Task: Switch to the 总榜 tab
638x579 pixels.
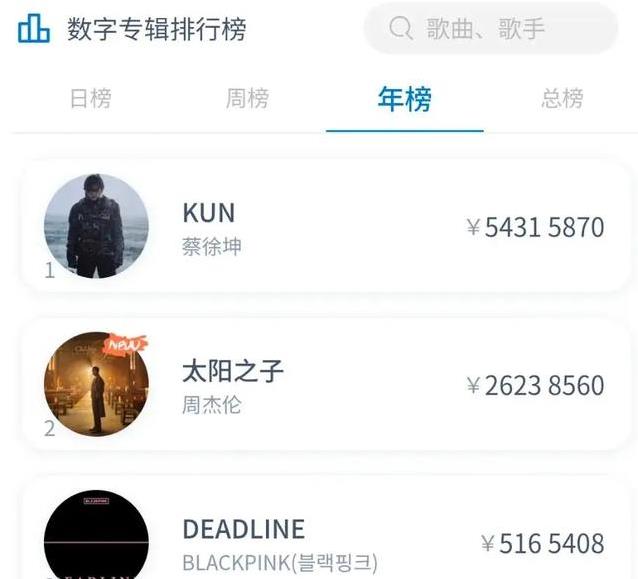Action: click(561, 99)
